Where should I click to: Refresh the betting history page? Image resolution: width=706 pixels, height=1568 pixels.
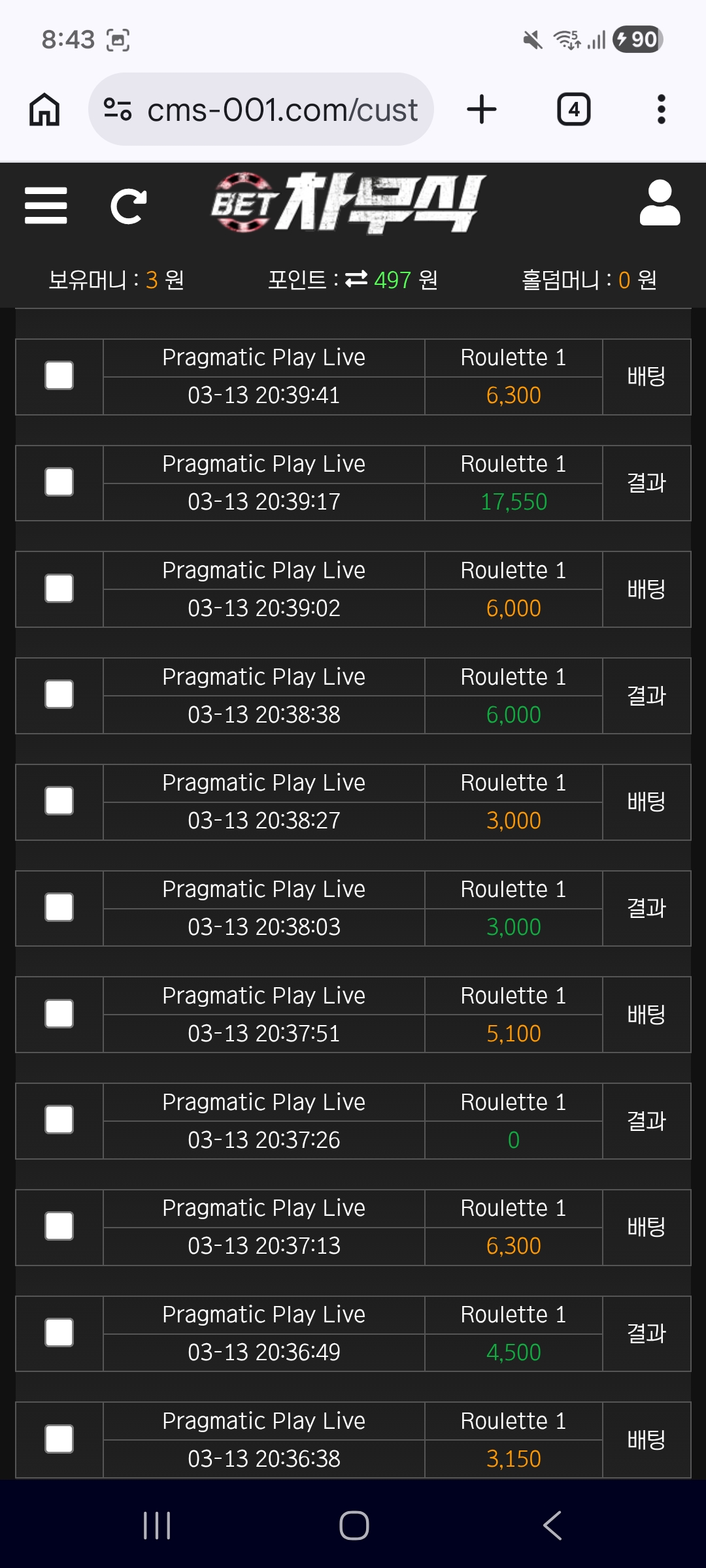point(129,206)
